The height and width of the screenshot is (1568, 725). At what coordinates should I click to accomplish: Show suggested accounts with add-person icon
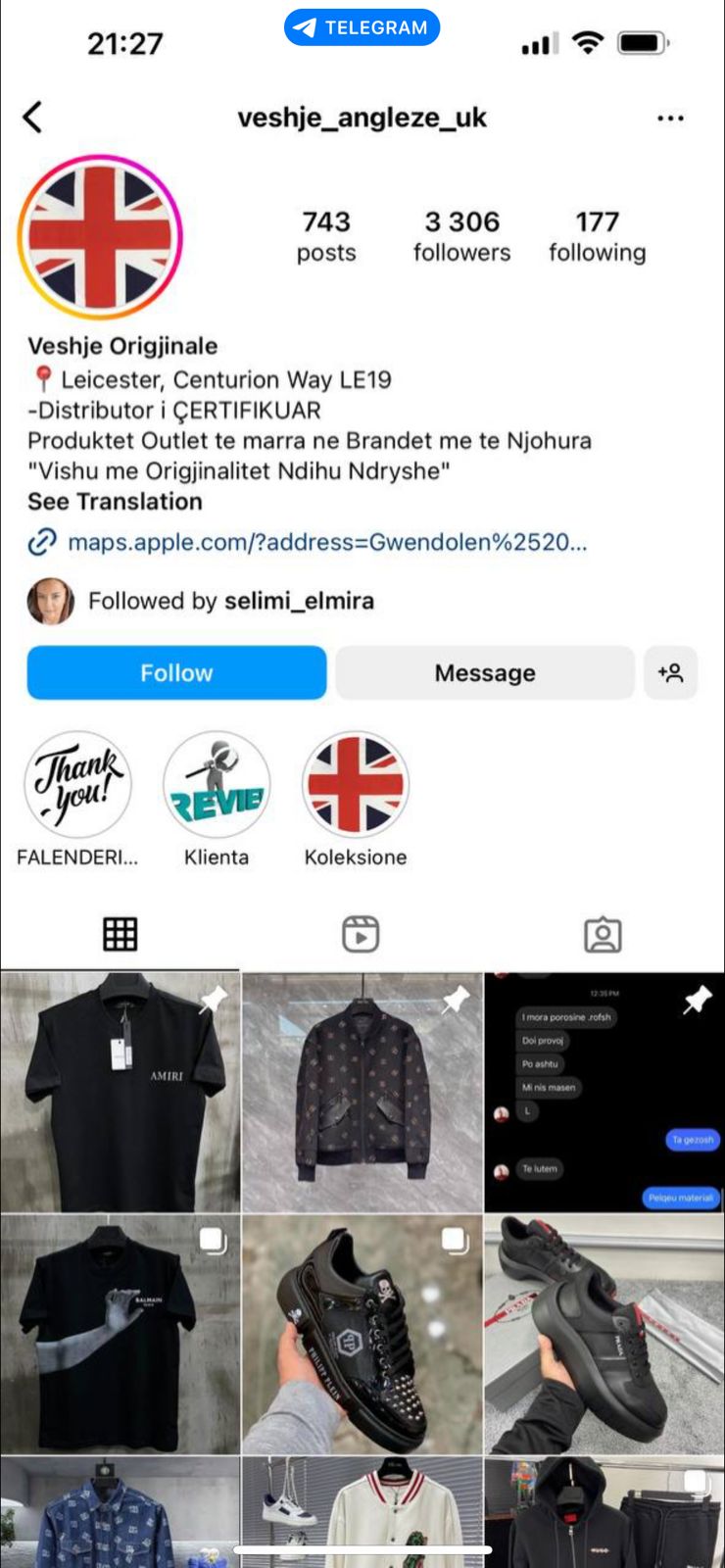coord(671,672)
